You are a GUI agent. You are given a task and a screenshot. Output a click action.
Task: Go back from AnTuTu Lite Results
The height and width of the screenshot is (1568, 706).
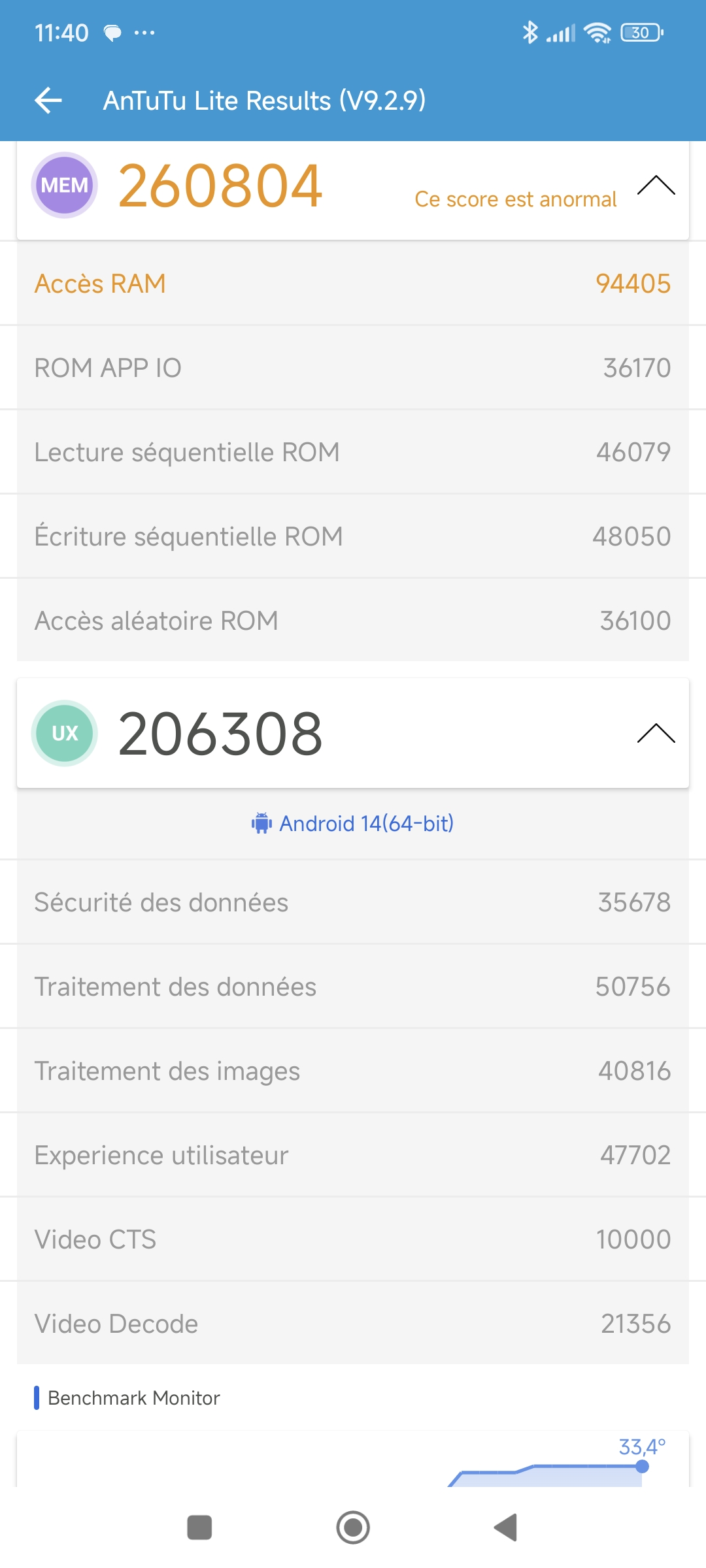[48, 101]
